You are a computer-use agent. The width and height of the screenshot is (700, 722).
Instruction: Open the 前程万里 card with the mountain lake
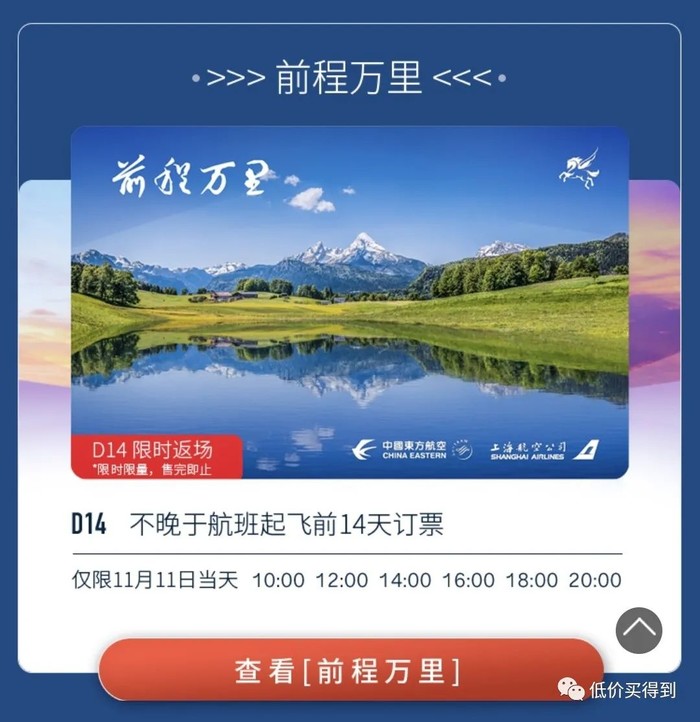(x=349, y=302)
